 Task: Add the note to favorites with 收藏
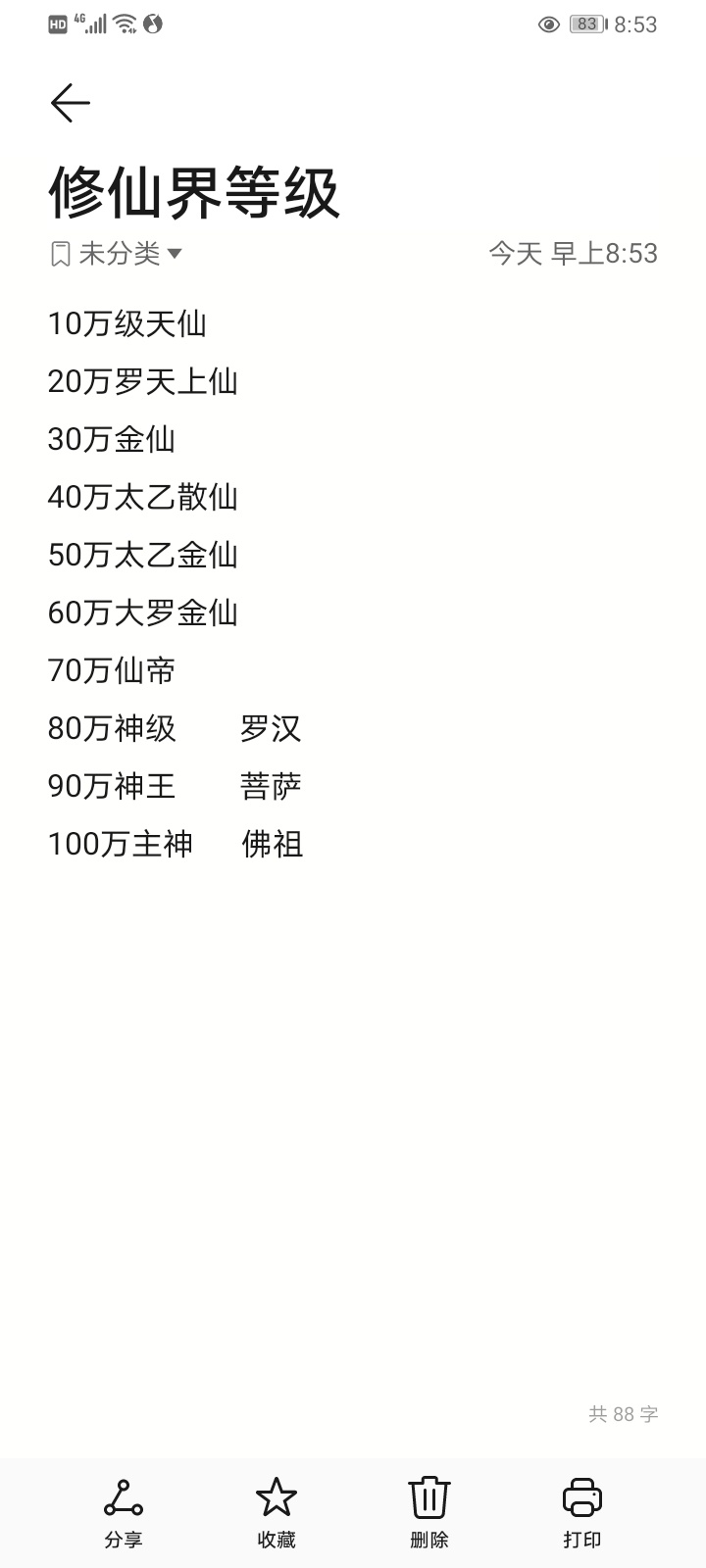click(x=277, y=1512)
